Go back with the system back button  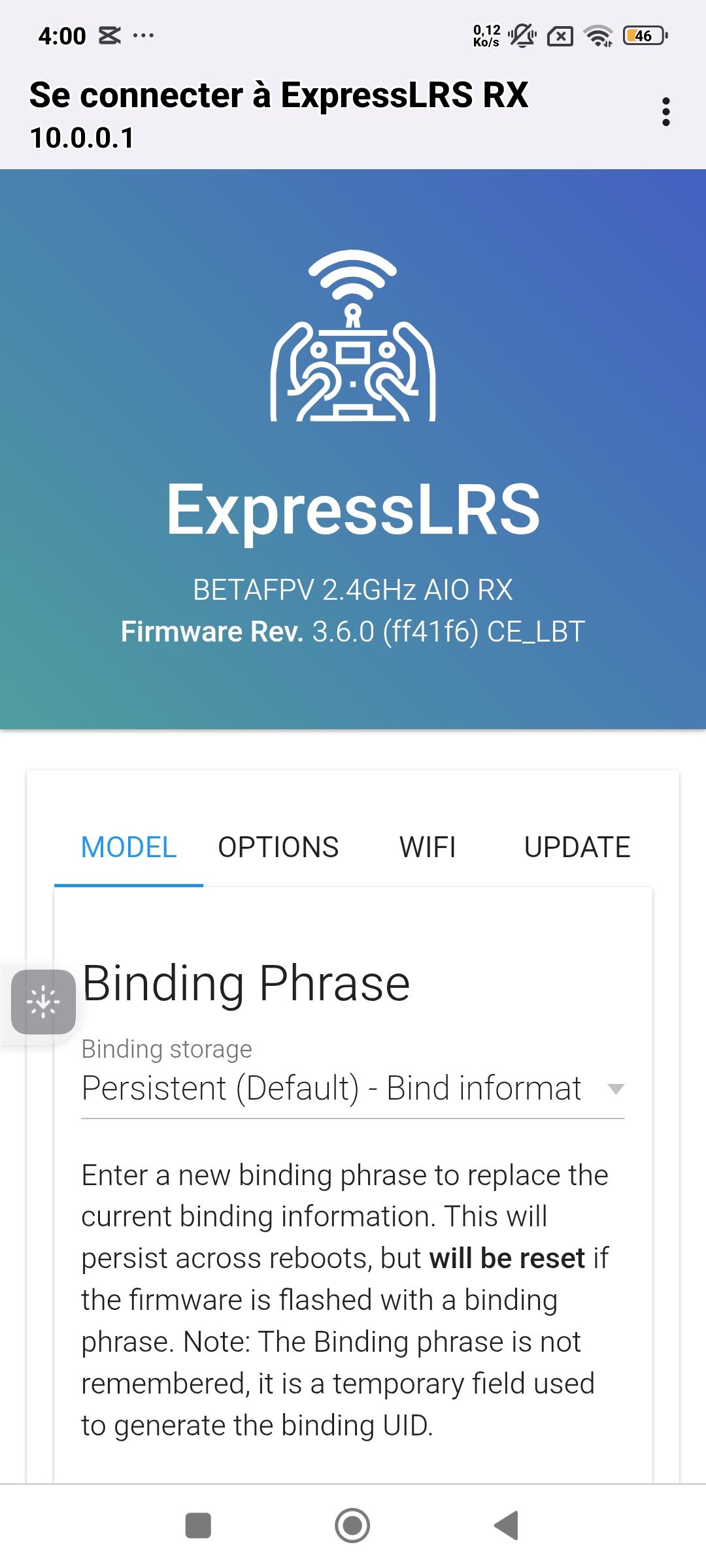[507, 1526]
